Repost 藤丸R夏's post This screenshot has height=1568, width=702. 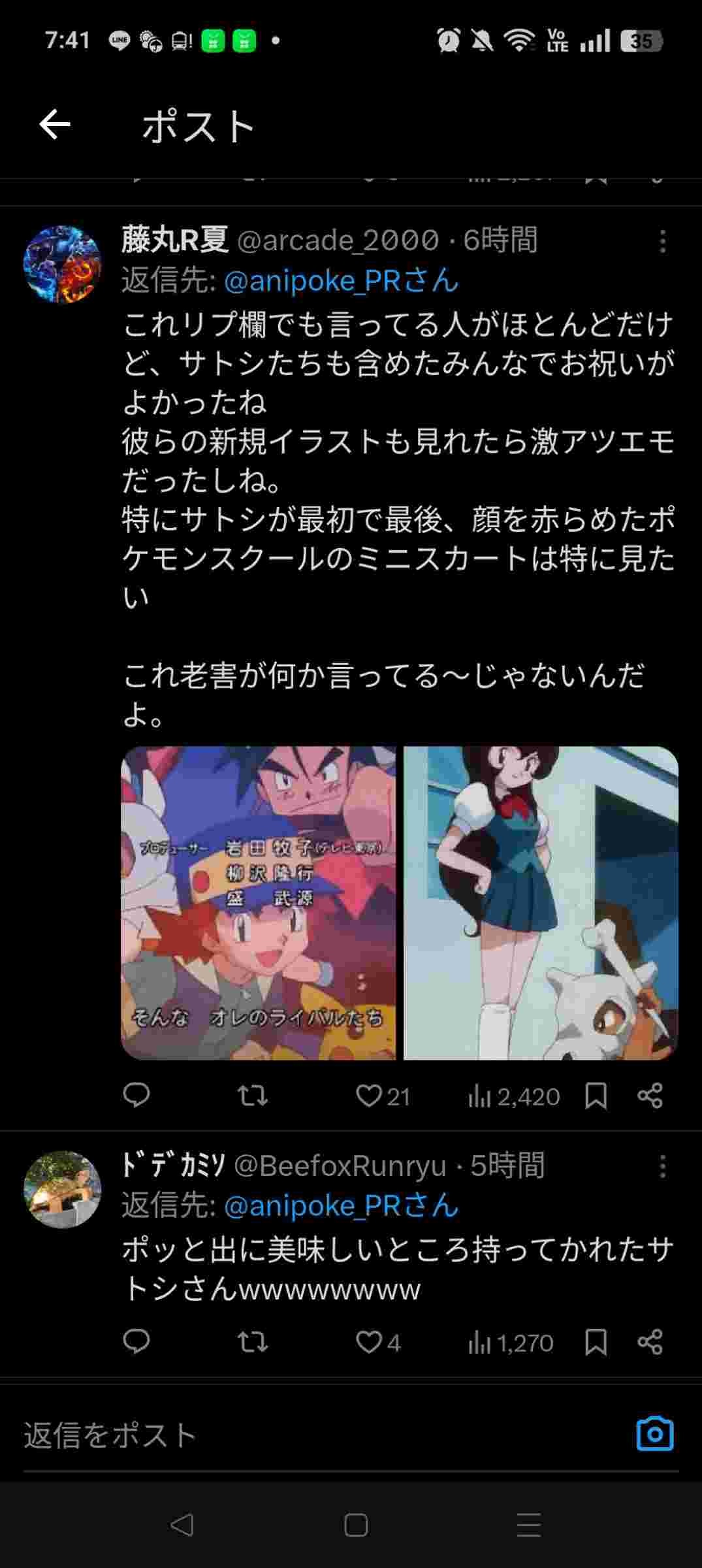coord(252,1096)
